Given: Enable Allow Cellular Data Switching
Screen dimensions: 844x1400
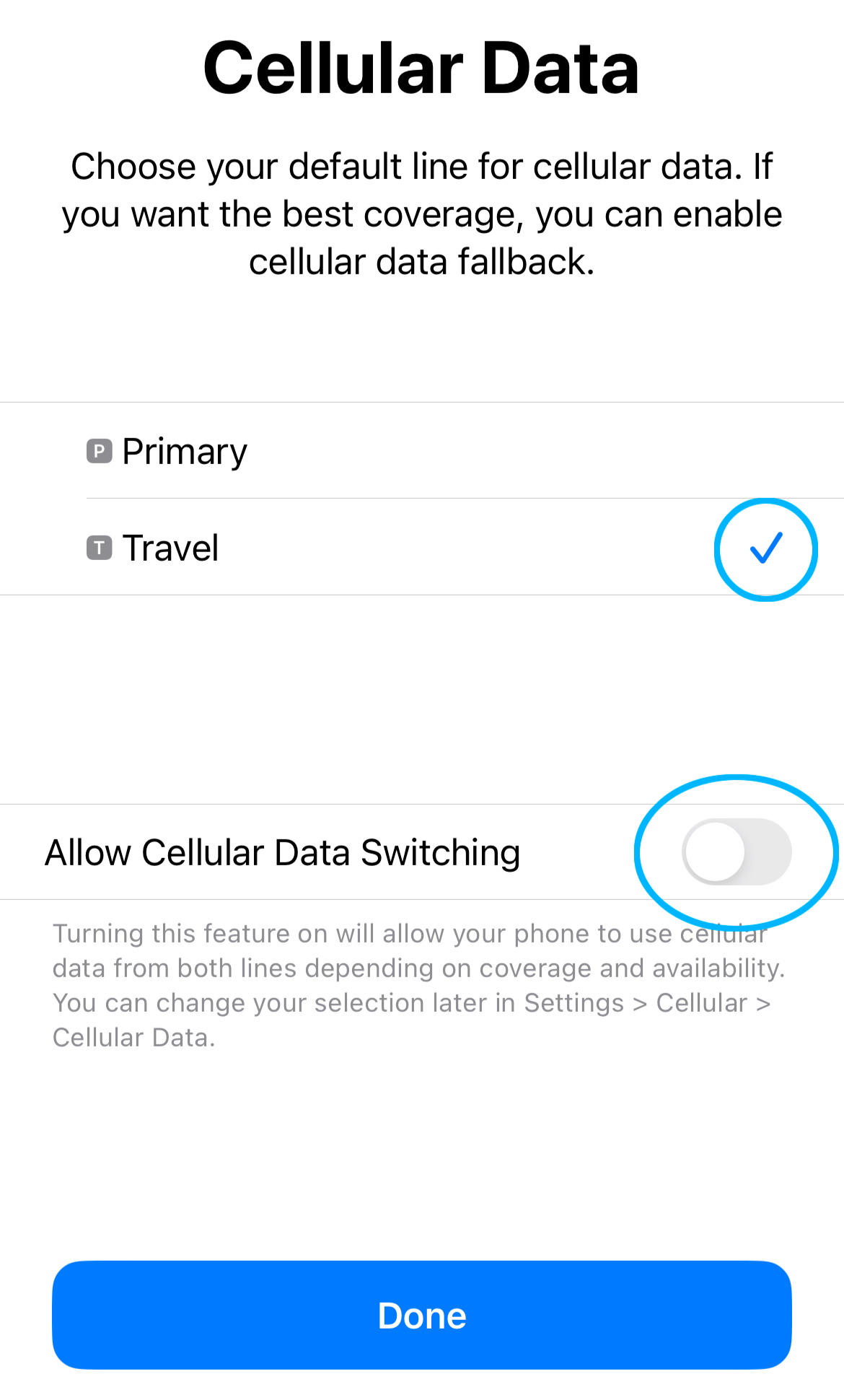Looking at the screenshot, I should (x=737, y=852).
